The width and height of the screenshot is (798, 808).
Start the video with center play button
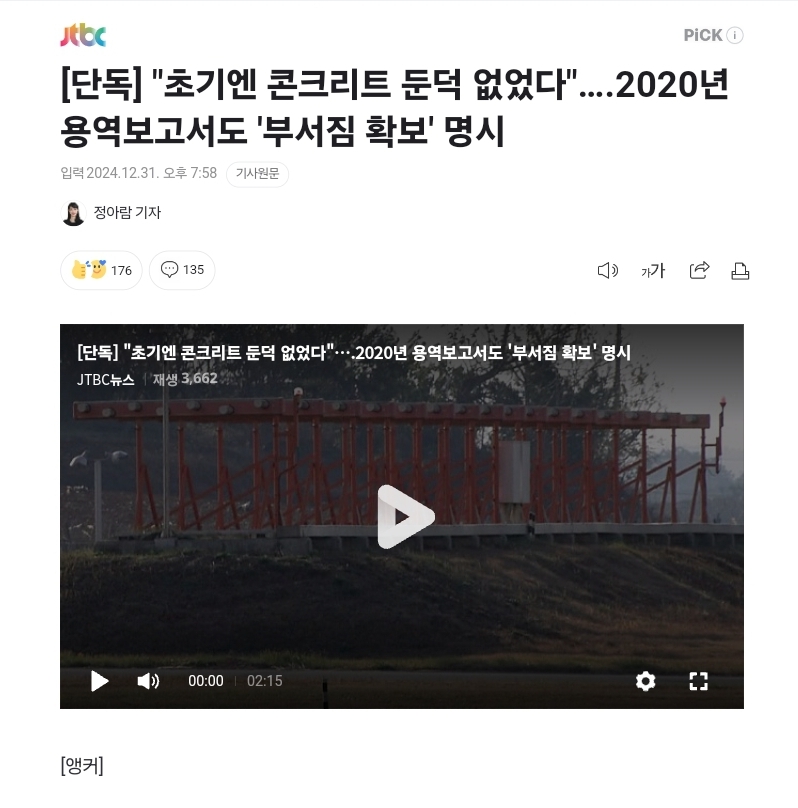coord(403,516)
